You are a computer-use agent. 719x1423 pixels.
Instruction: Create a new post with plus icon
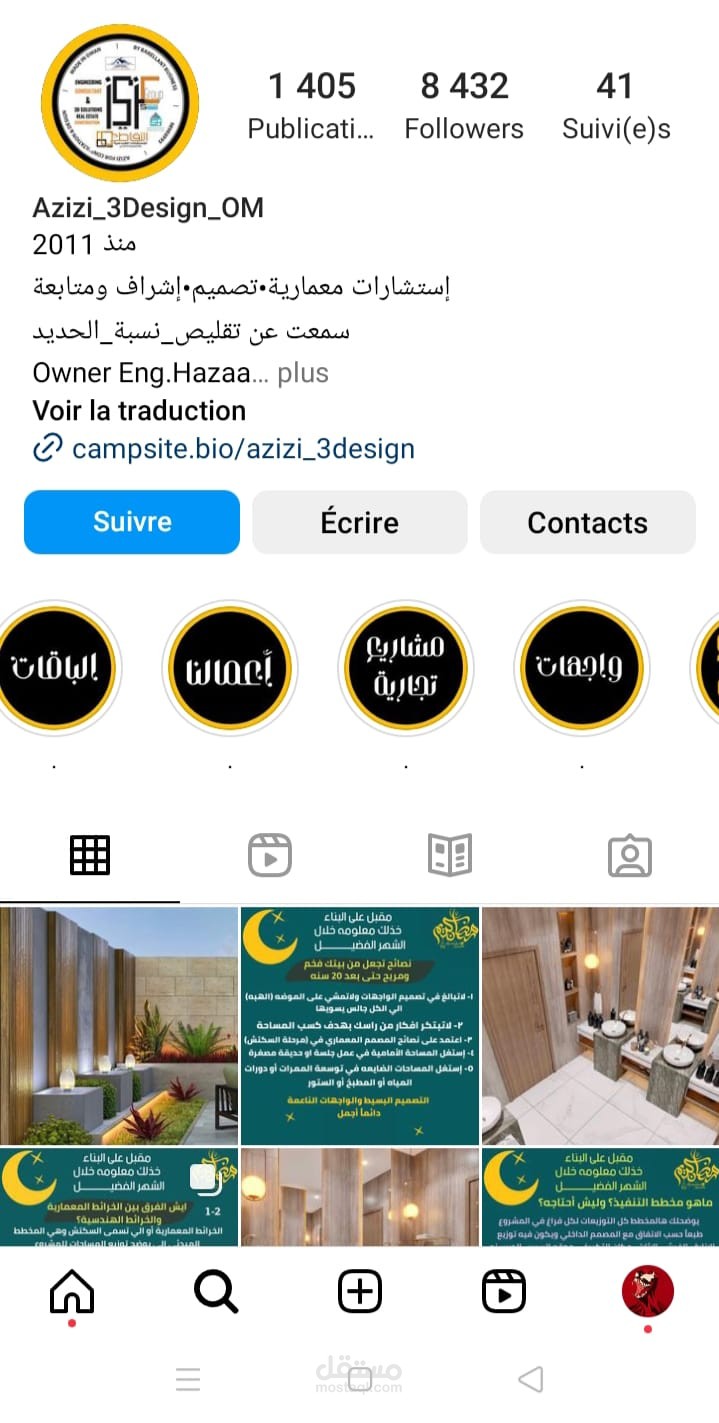pos(360,1292)
